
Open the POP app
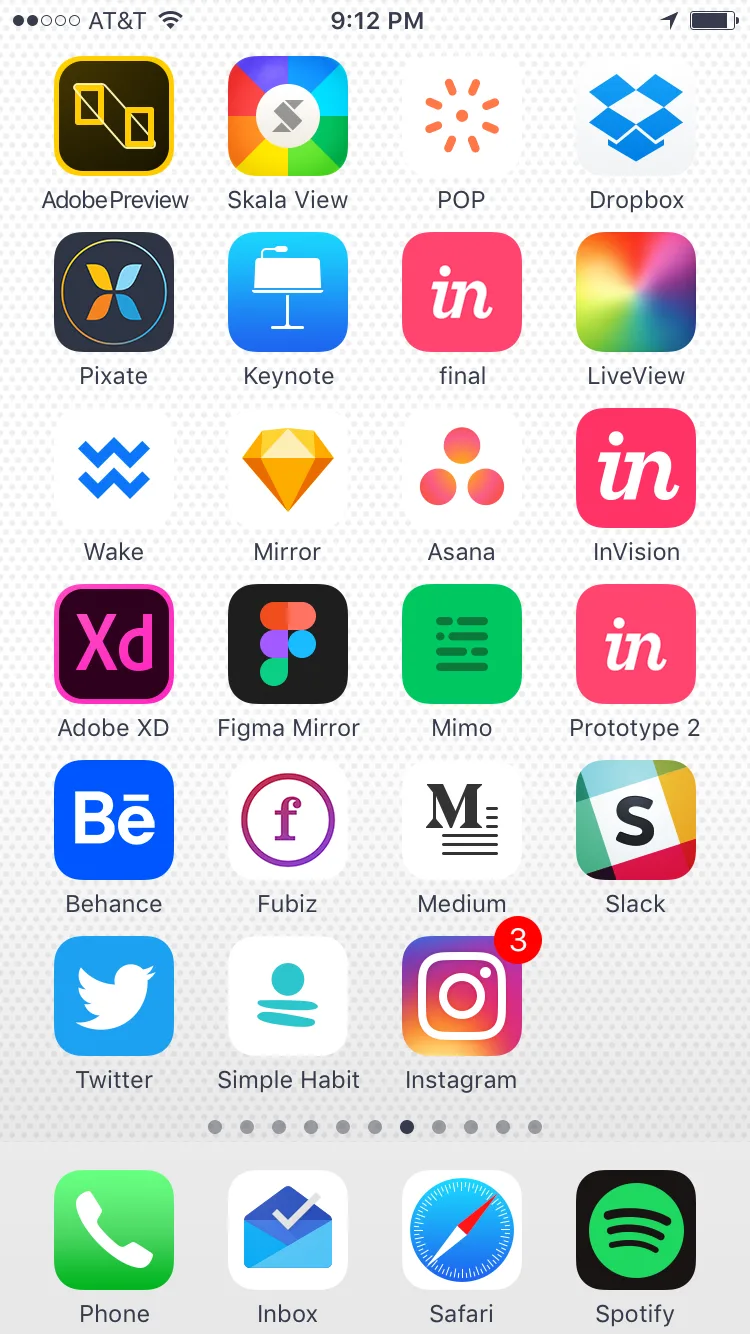click(462, 116)
